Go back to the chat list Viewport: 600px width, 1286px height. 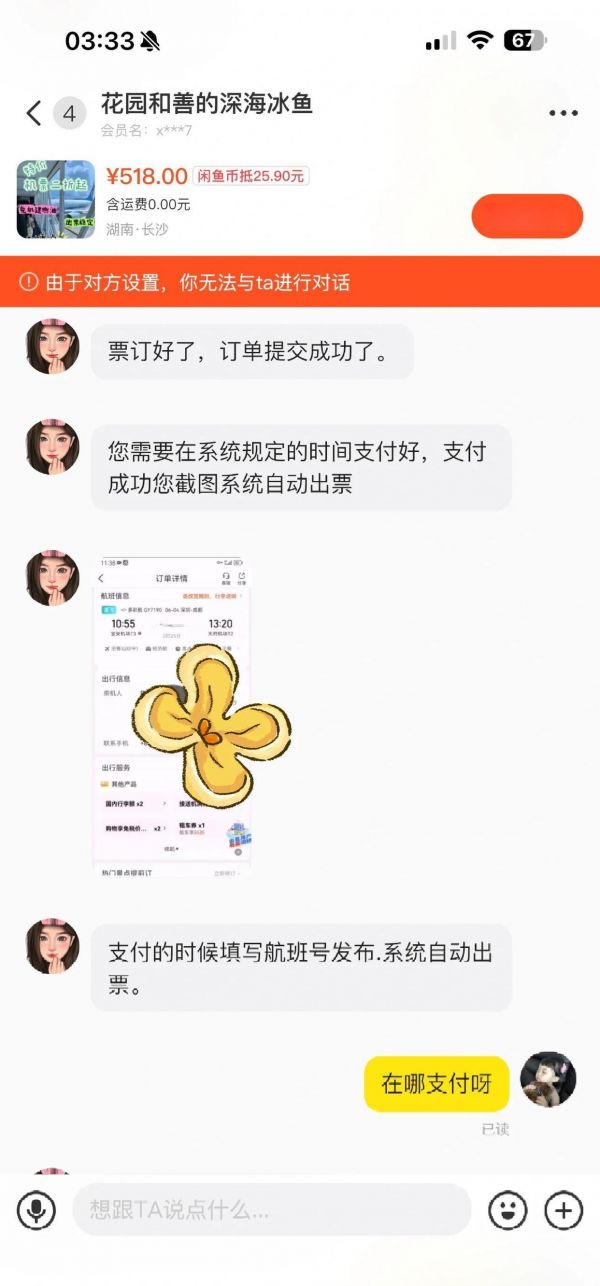(34, 113)
